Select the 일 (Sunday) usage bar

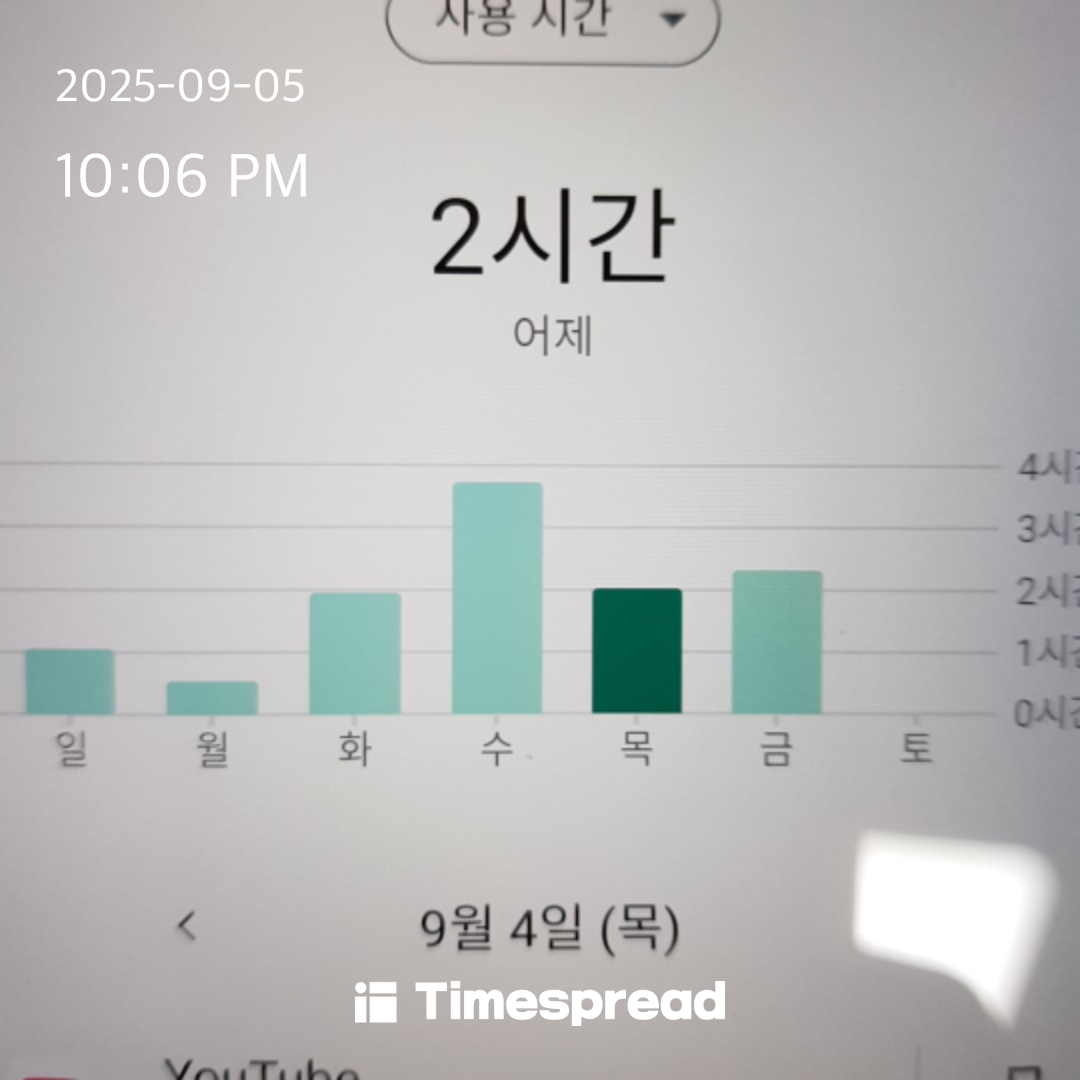70,681
